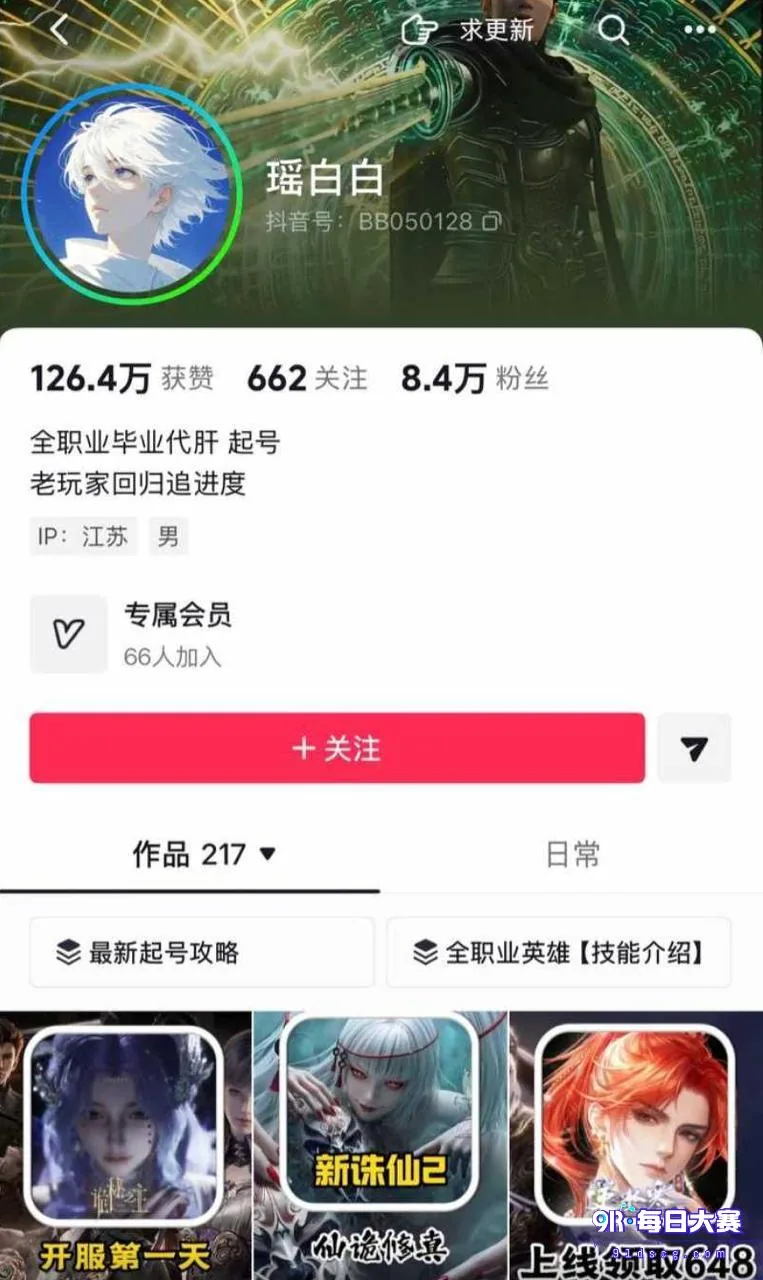Open the search magnifier icon
Viewport: 763px width, 1280px height.
click(x=613, y=30)
